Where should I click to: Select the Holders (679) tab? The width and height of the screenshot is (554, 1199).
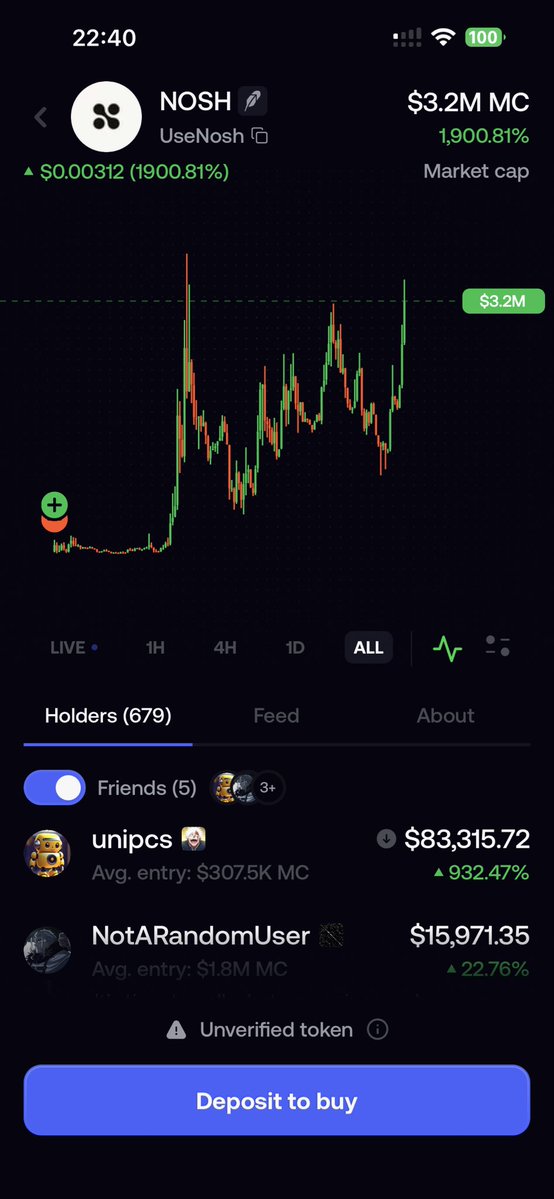click(108, 716)
